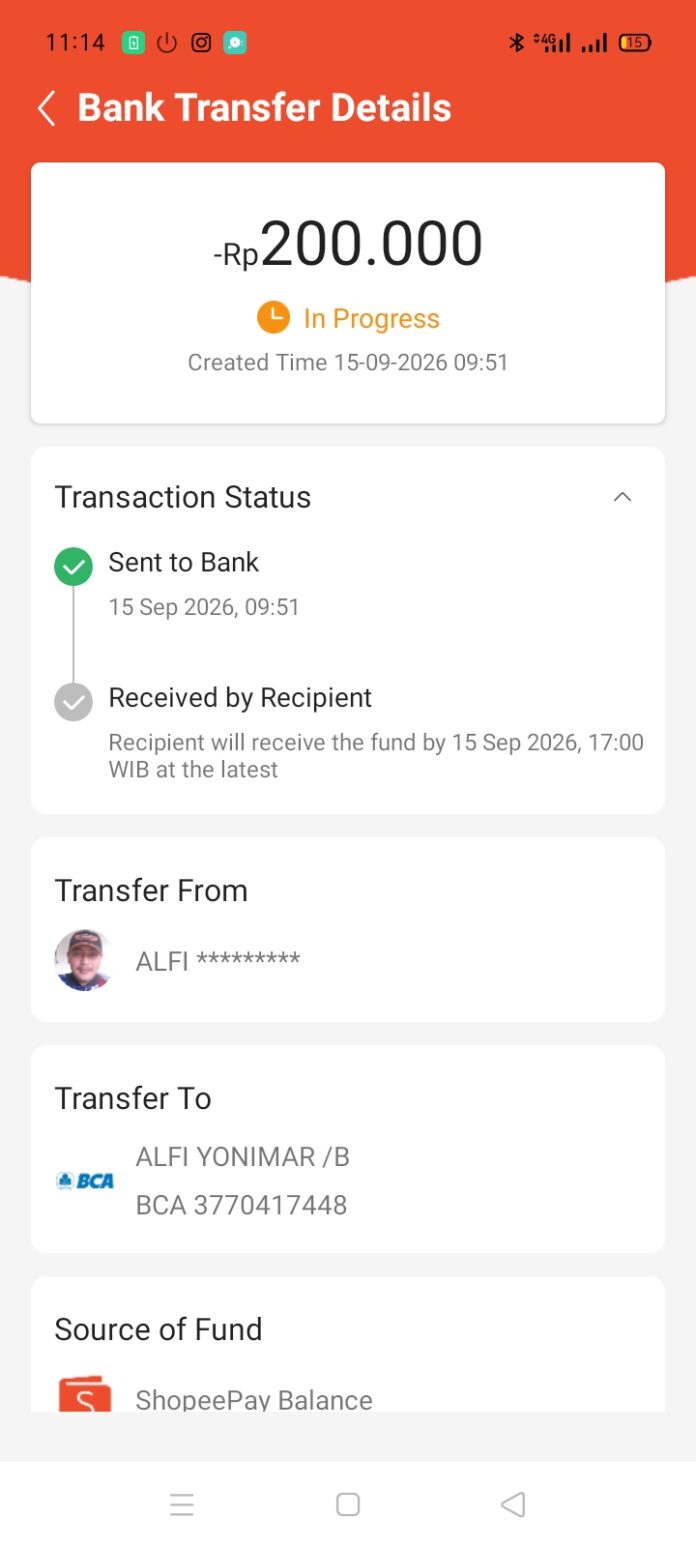Collapse the Transaction Status section
This screenshot has height=1547, width=696.
(622, 497)
